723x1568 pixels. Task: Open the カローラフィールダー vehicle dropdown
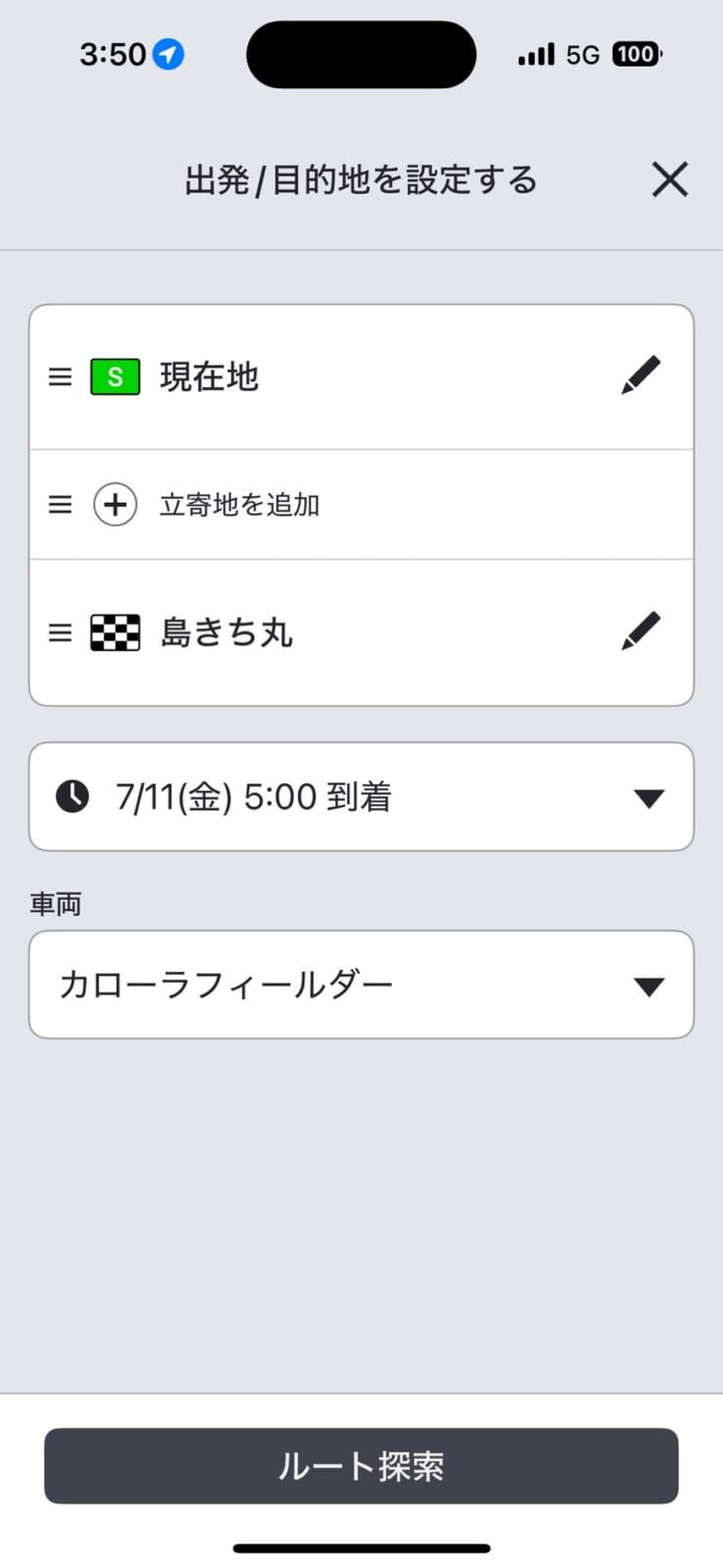click(x=361, y=985)
